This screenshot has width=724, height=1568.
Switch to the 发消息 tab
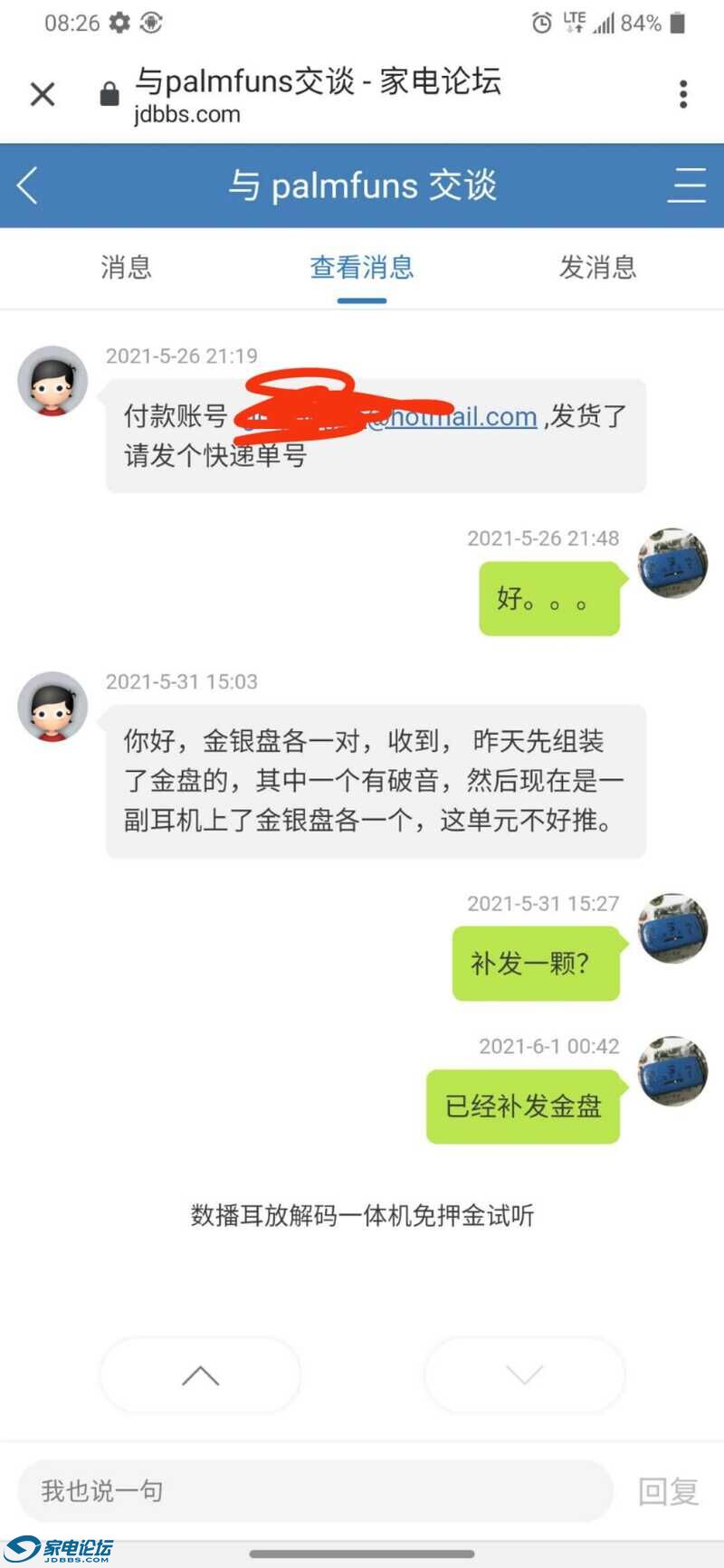coord(597,267)
